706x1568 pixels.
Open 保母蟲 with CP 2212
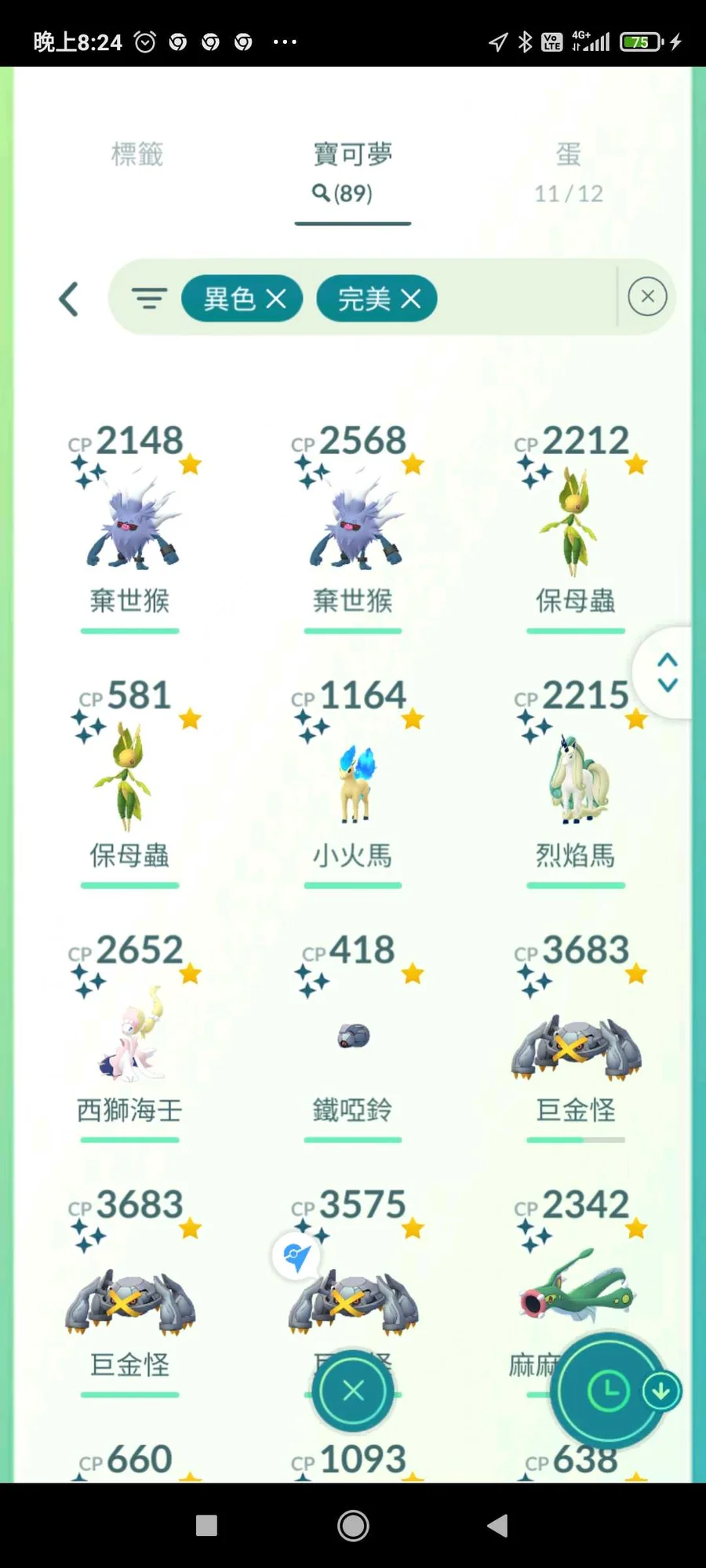[575, 521]
